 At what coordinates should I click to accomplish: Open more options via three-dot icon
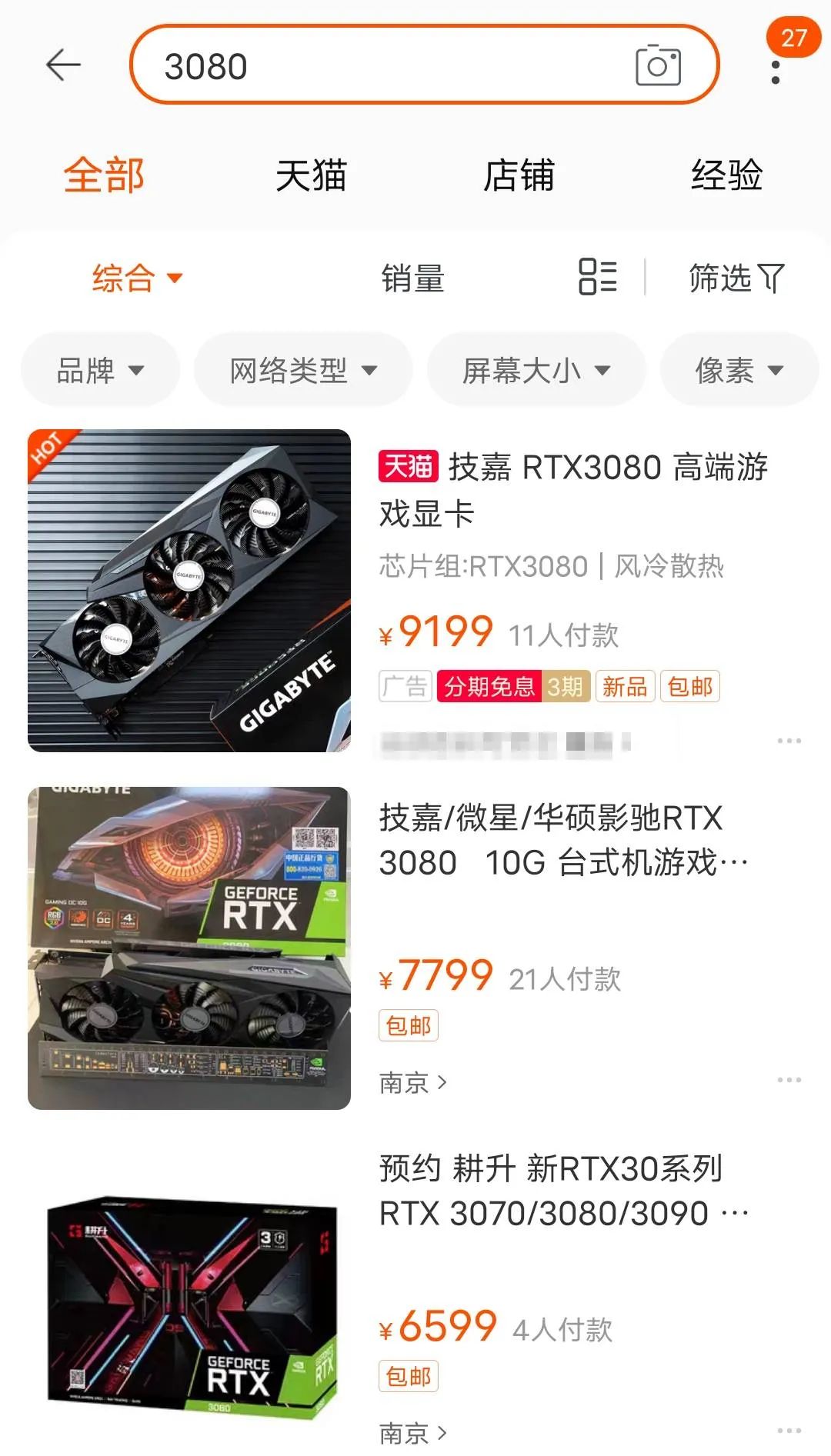point(776,75)
